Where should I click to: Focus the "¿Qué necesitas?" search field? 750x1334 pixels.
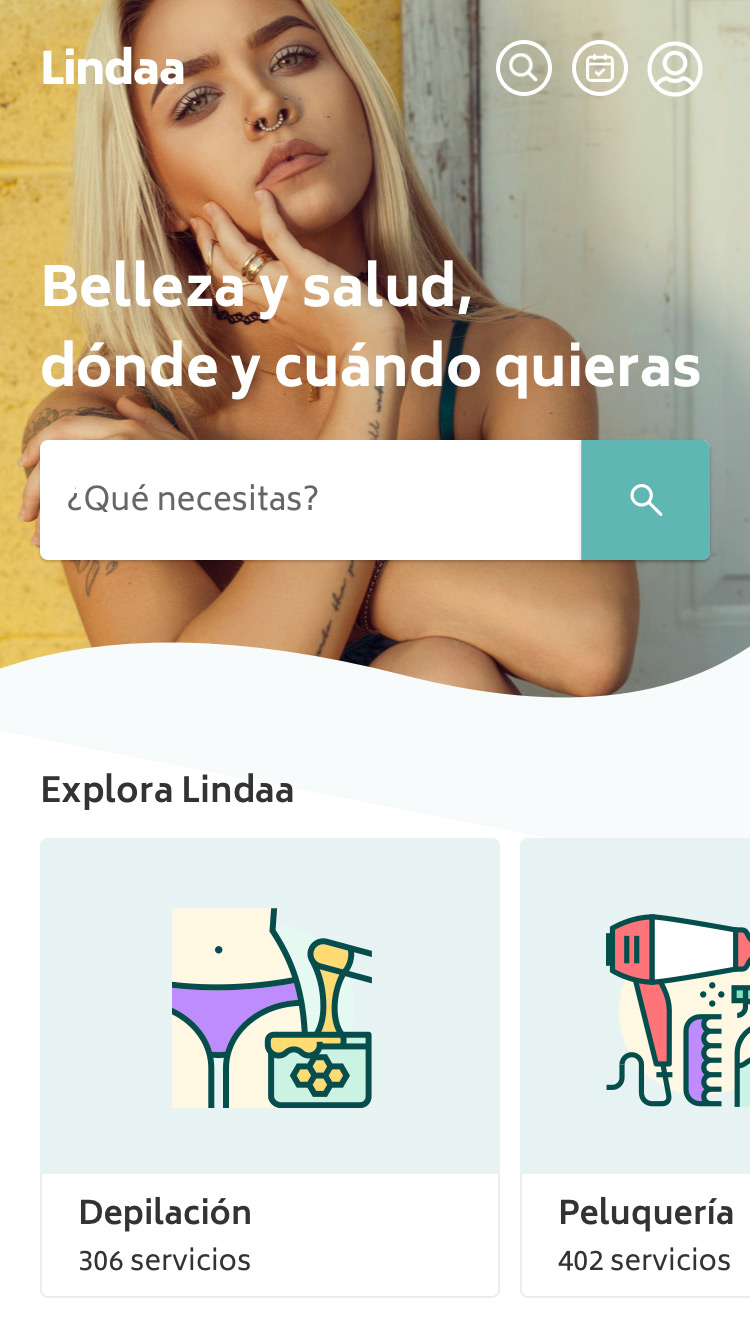310,499
